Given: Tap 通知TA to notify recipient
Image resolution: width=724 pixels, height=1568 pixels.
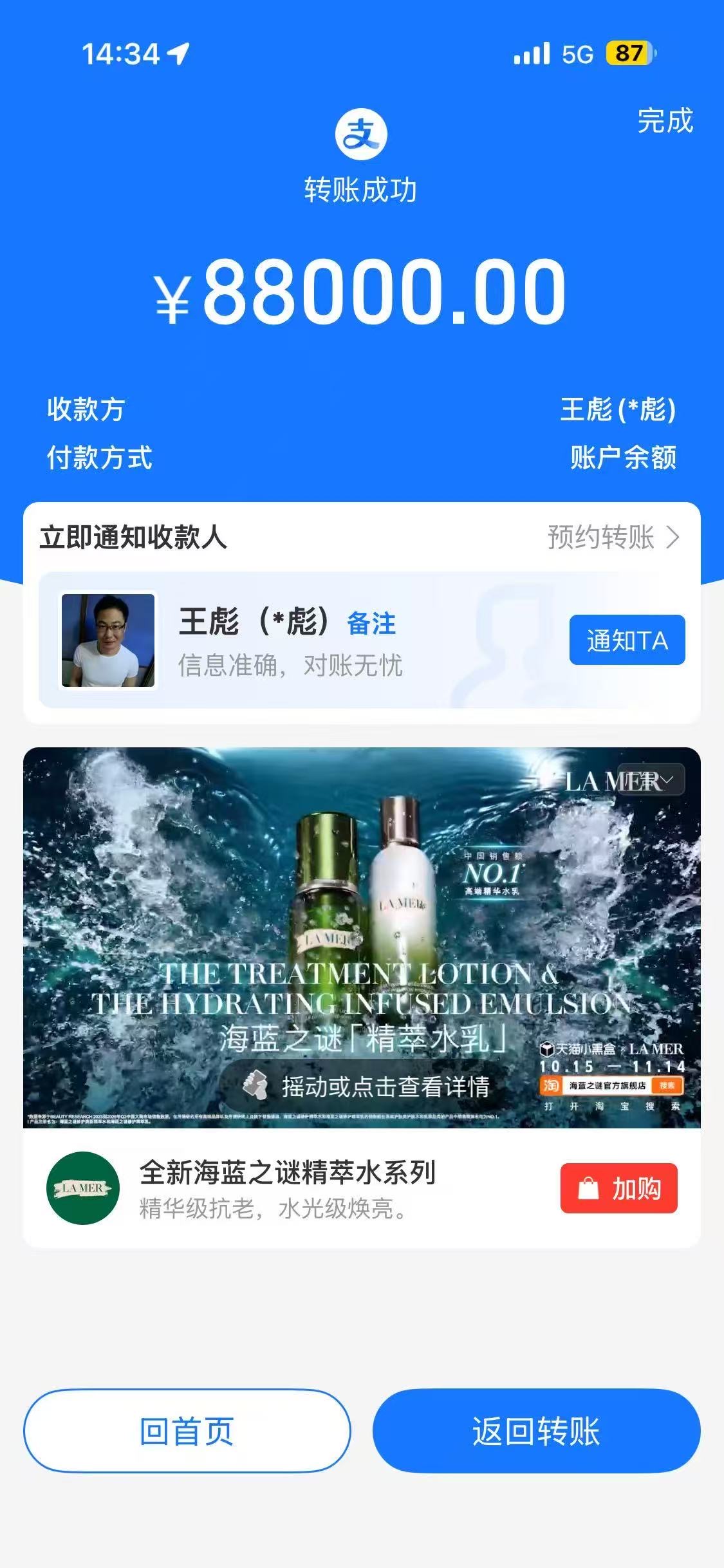Looking at the screenshot, I should [626, 640].
